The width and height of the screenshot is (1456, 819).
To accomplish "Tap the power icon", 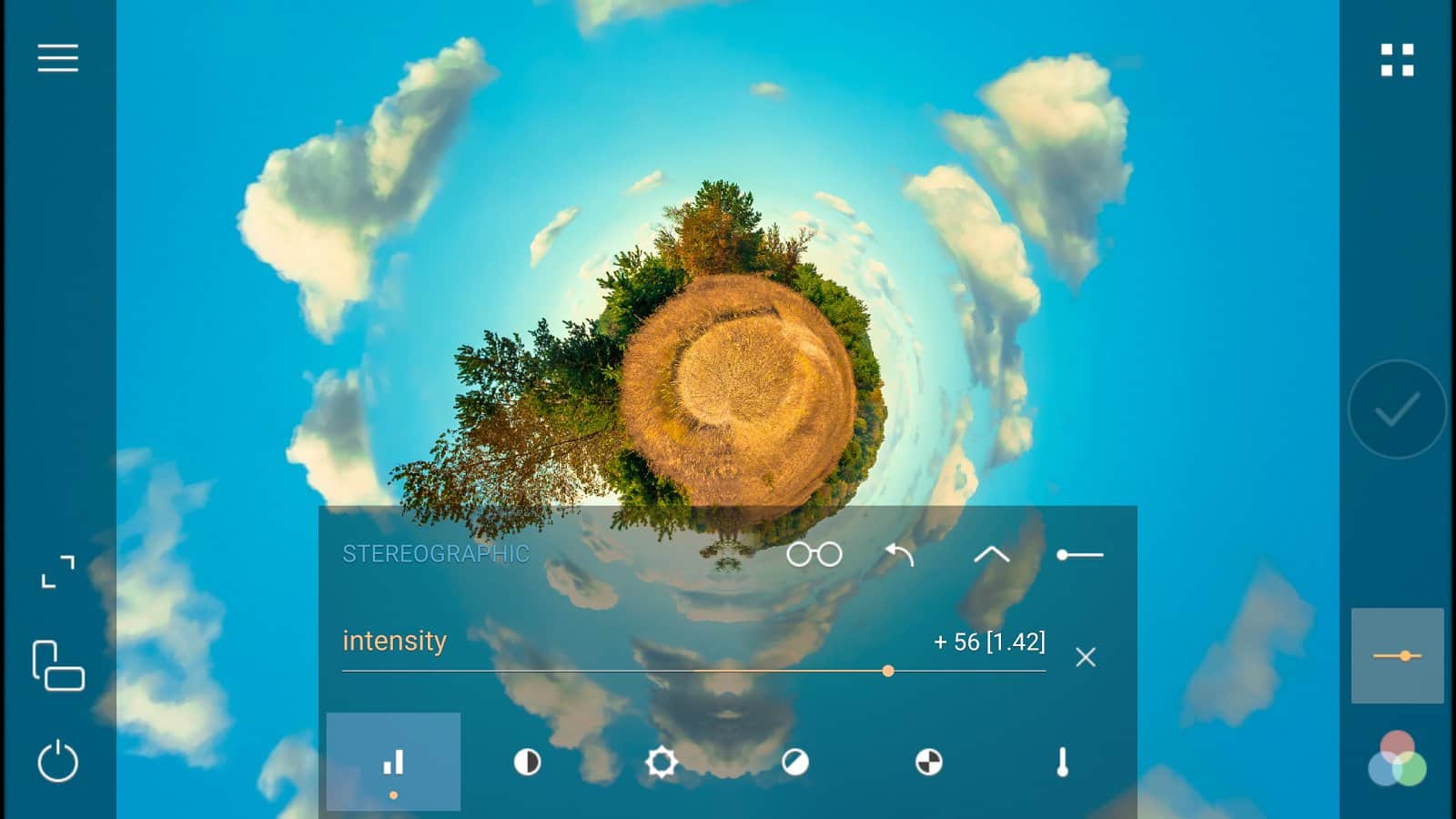I will 57,761.
